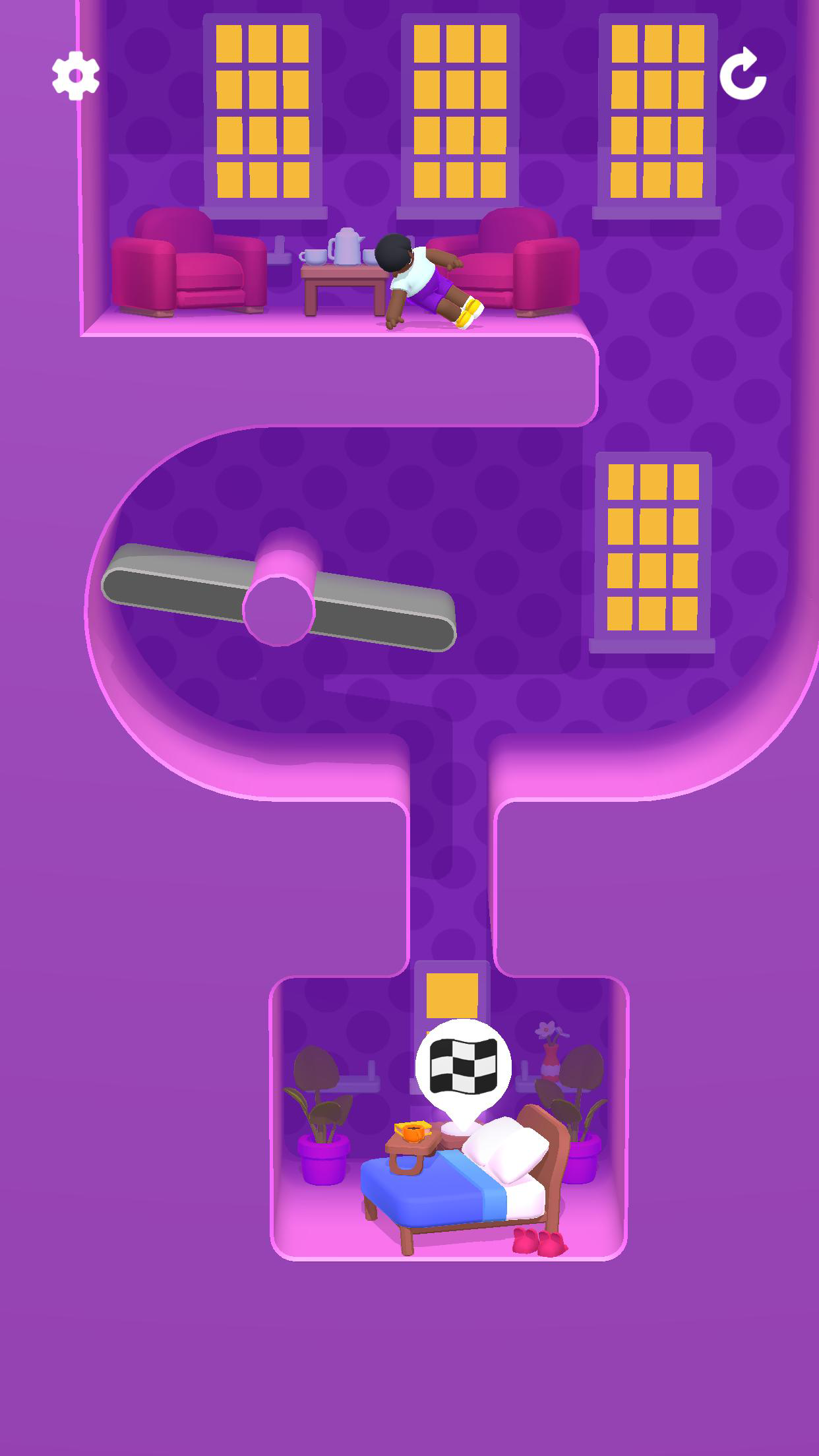The width and height of the screenshot is (819, 1456).
Task: Open the settings gear
Action: (x=76, y=75)
